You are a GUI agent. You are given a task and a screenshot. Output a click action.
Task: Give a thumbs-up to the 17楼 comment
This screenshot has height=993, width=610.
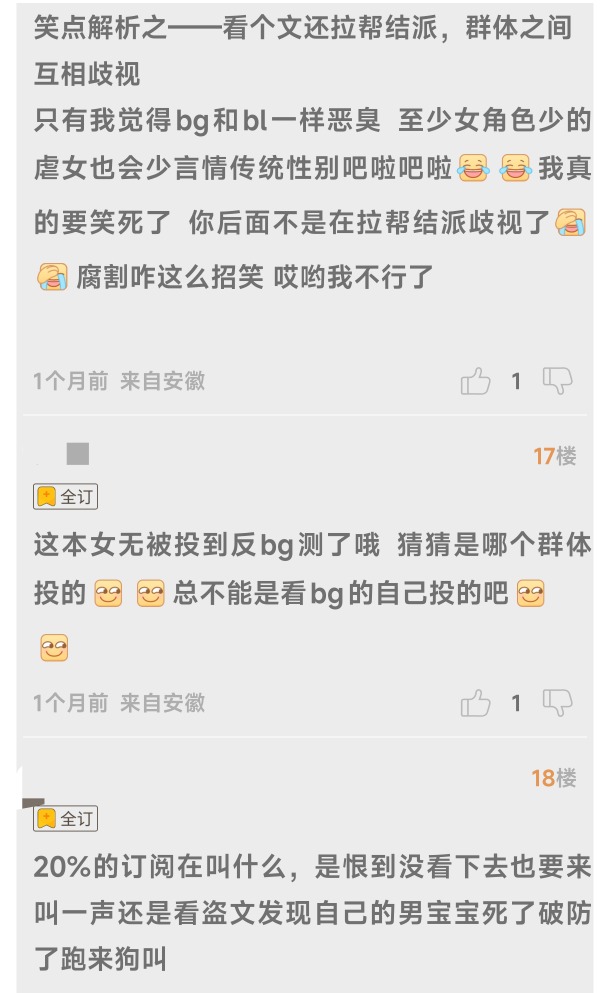(x=475, y=704)
